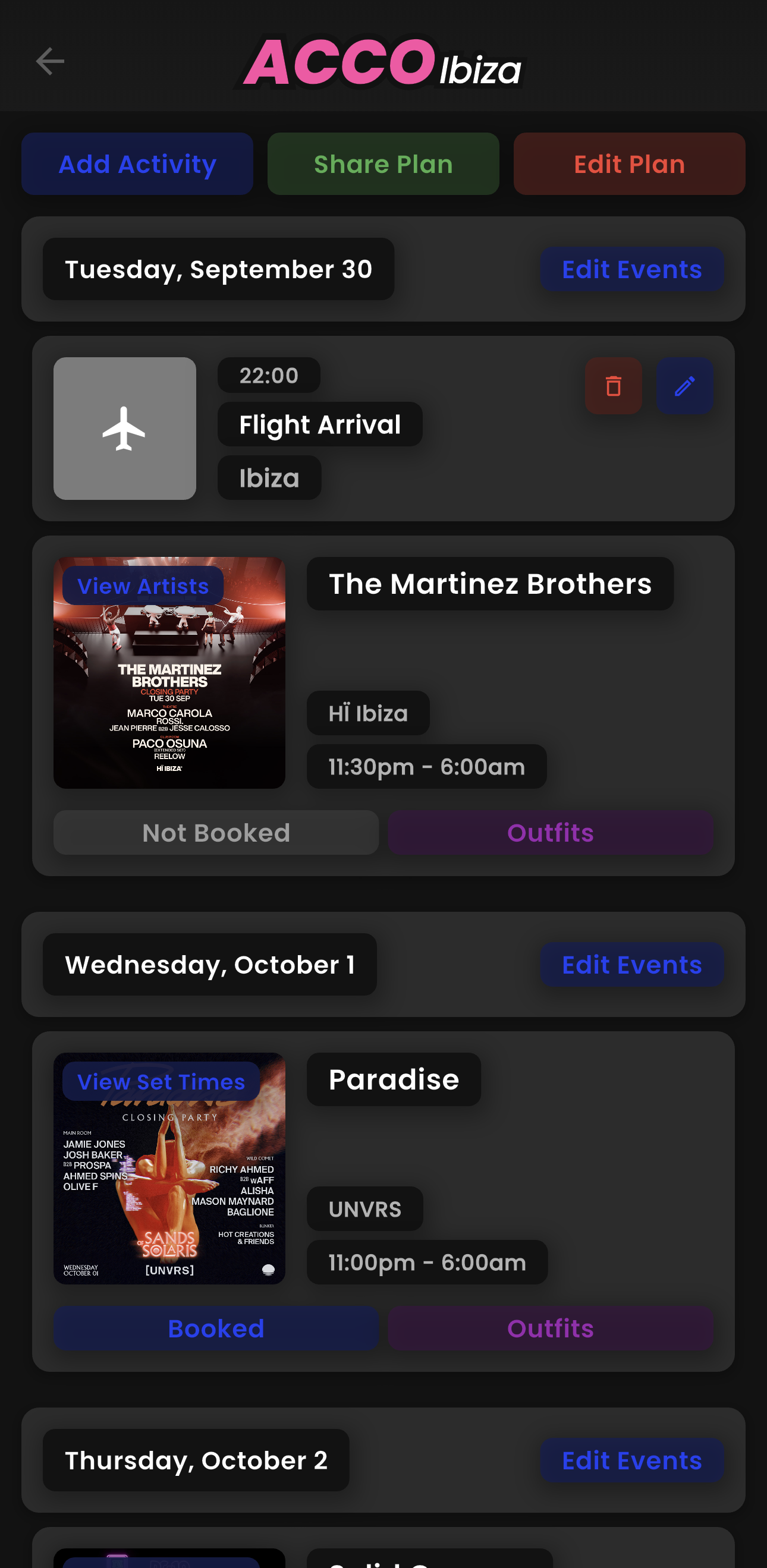Tap the 22:00 time label on Flight Arrival
Viewport: 767px width, 1568px height.
point(268,375)
